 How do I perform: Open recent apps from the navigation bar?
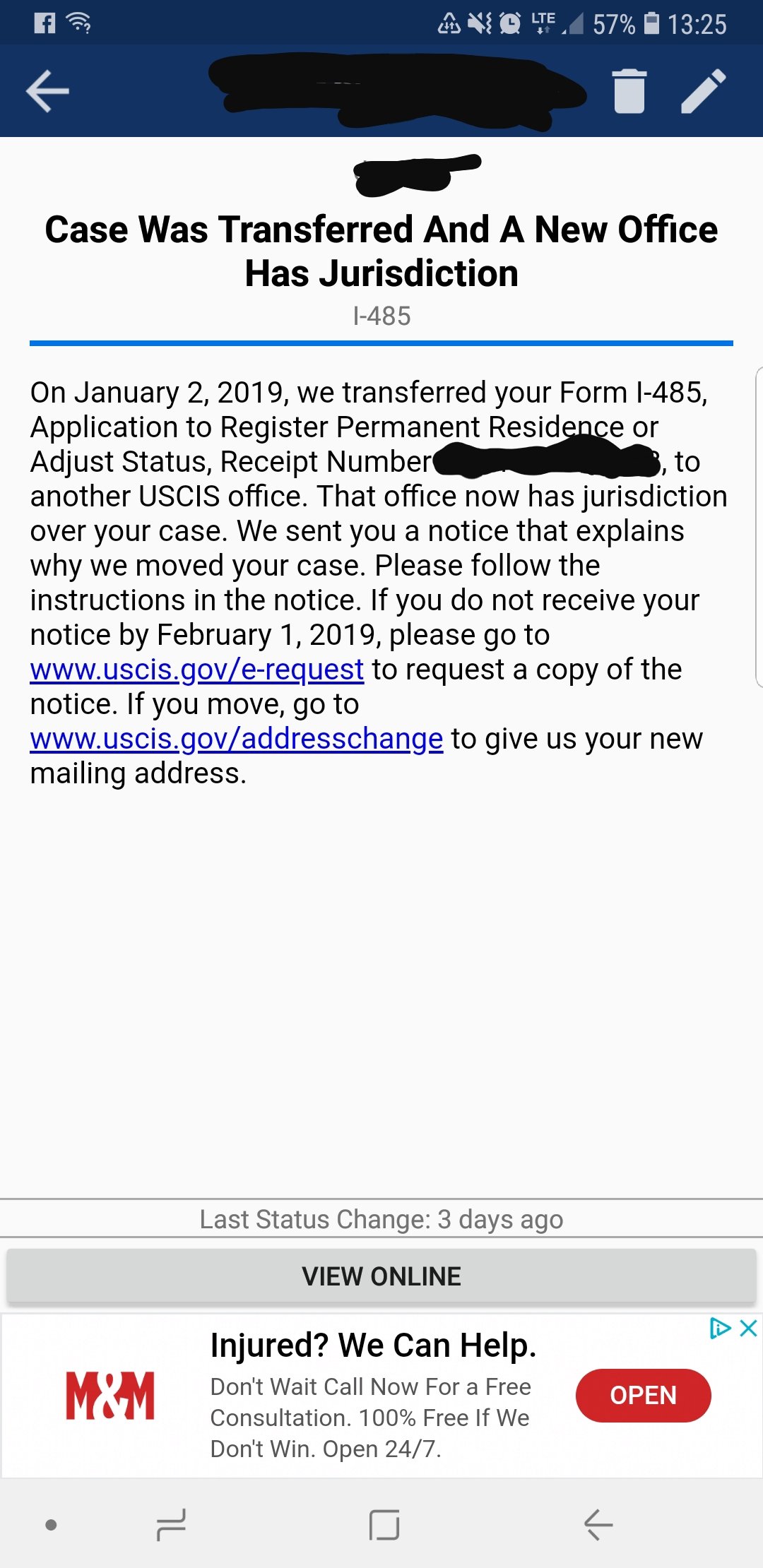tap(171, 1525)
